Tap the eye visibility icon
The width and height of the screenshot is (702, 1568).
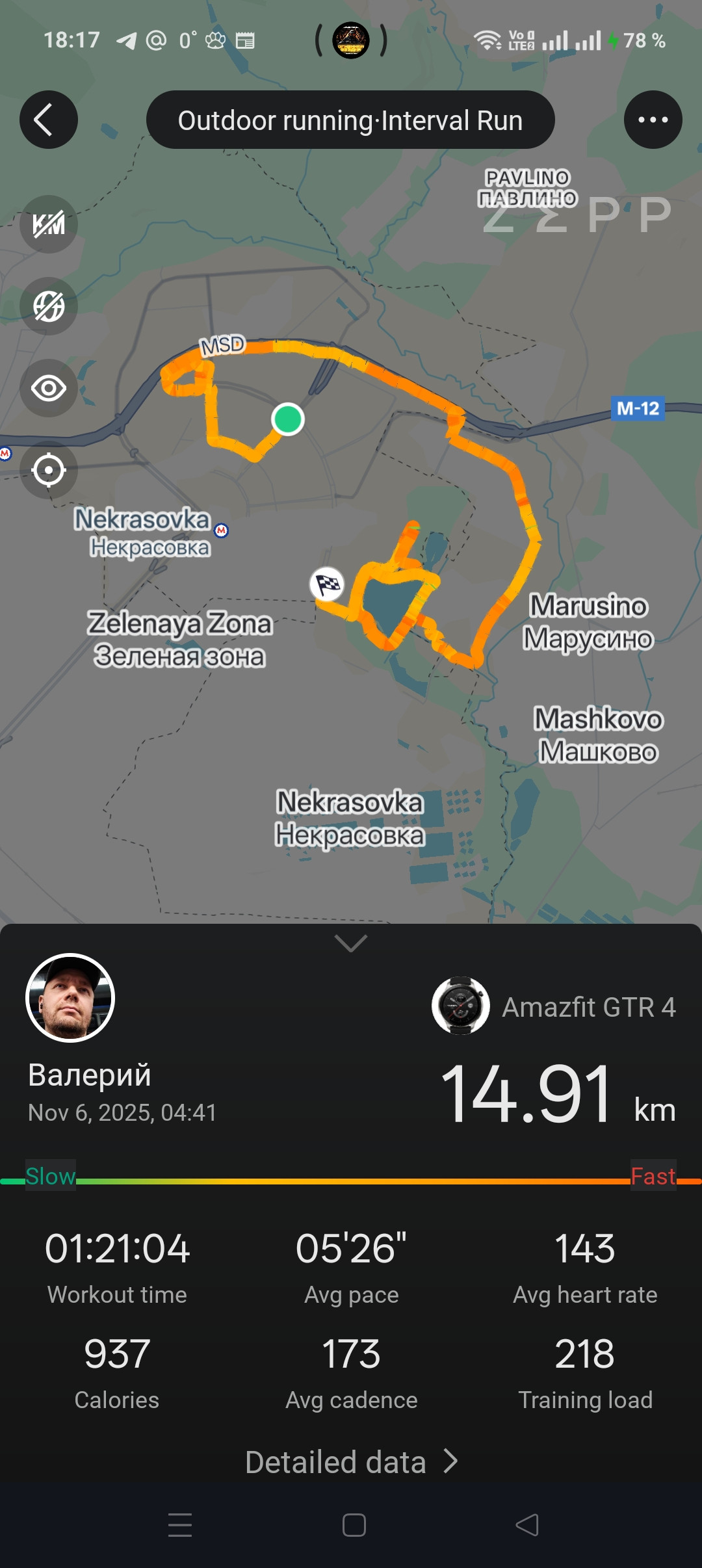pos(49,388)
